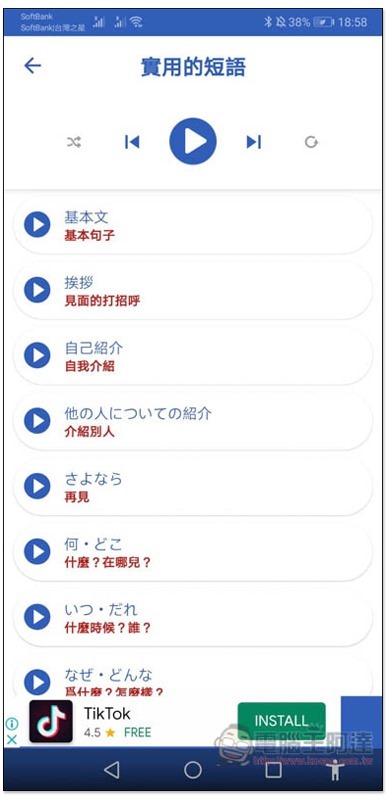Image resolution: width=386 pixels, height=800 pixels.
Task: Open the 自己紹介 自我介紹 lesson
Action: 193,356
